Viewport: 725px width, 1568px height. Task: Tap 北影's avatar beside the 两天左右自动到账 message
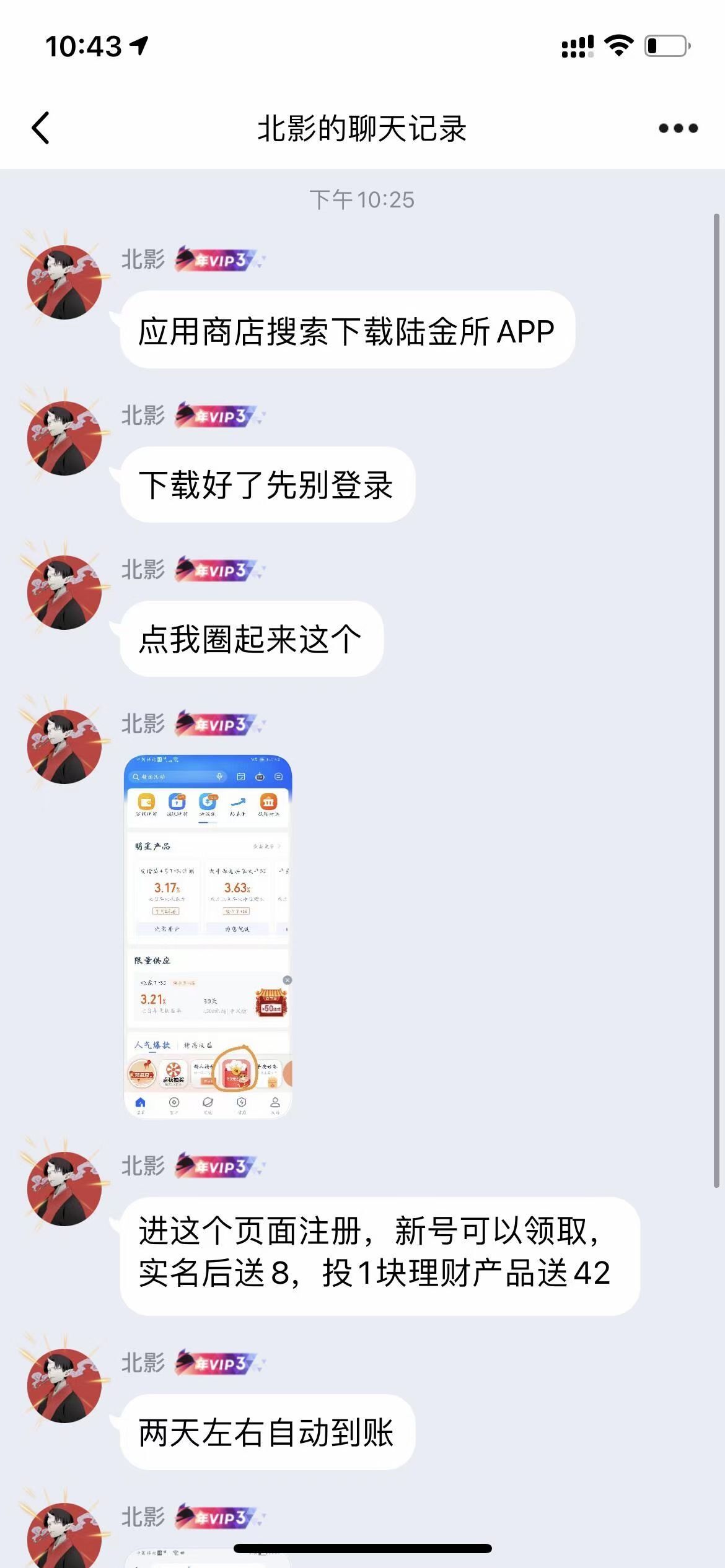[64, 1385]
